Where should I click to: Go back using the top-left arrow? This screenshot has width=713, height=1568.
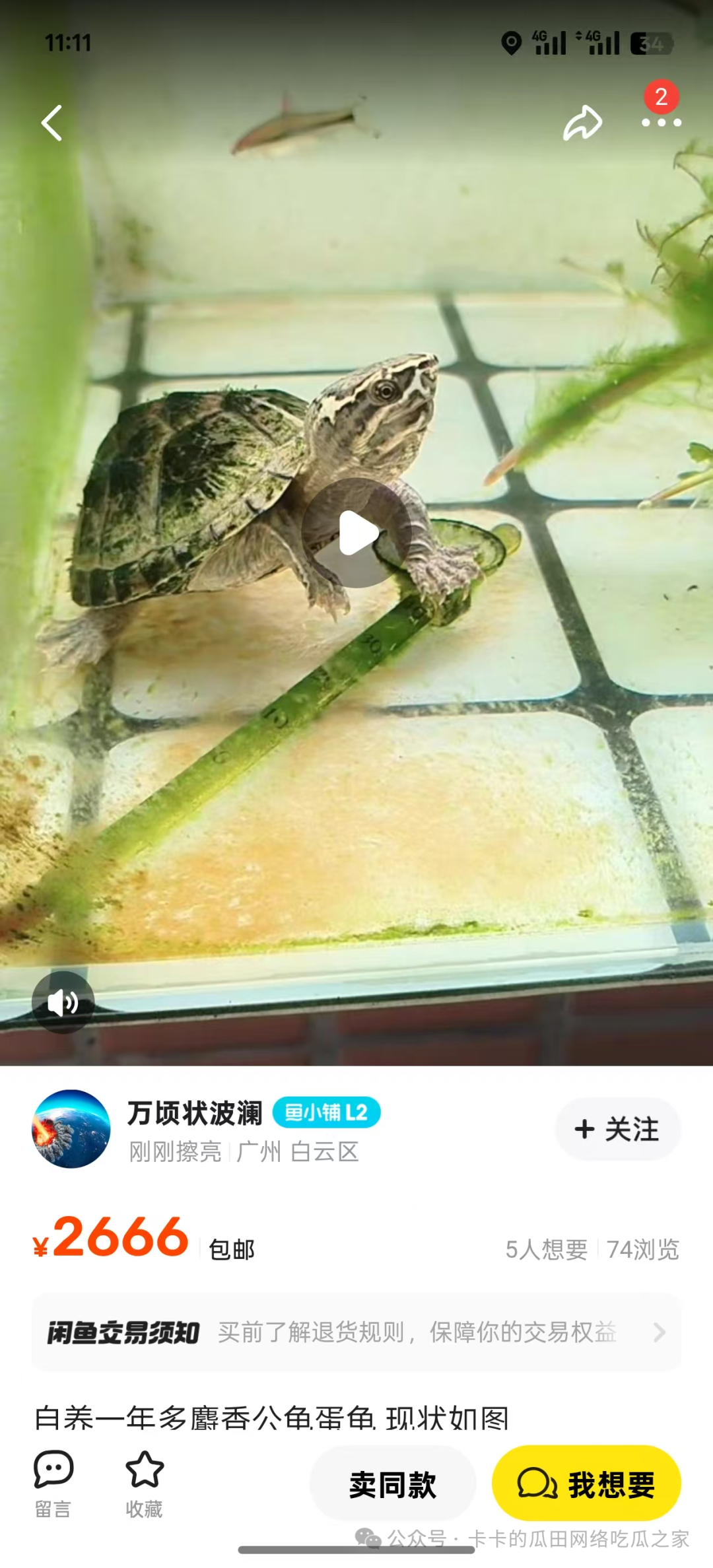click(52, 123)
